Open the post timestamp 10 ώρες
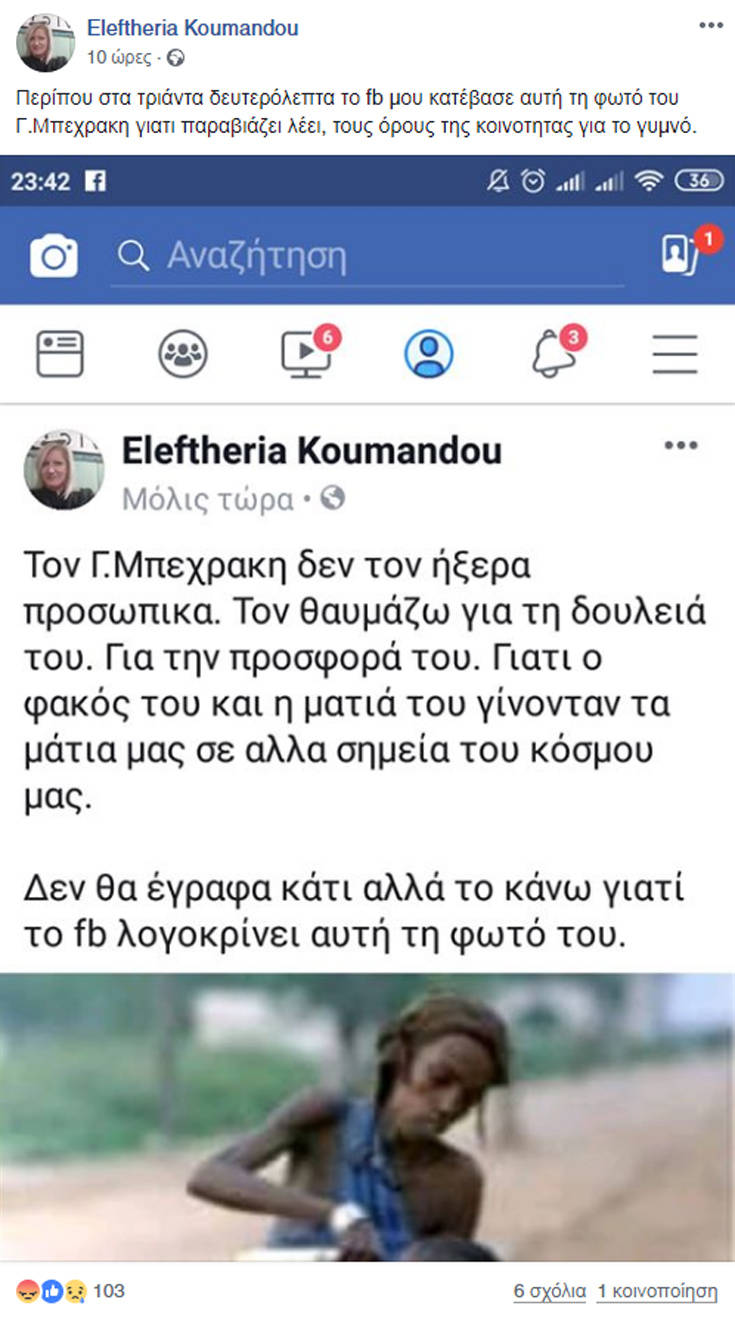The width and height of the screenshot is (735, 1318). (119, 57)
